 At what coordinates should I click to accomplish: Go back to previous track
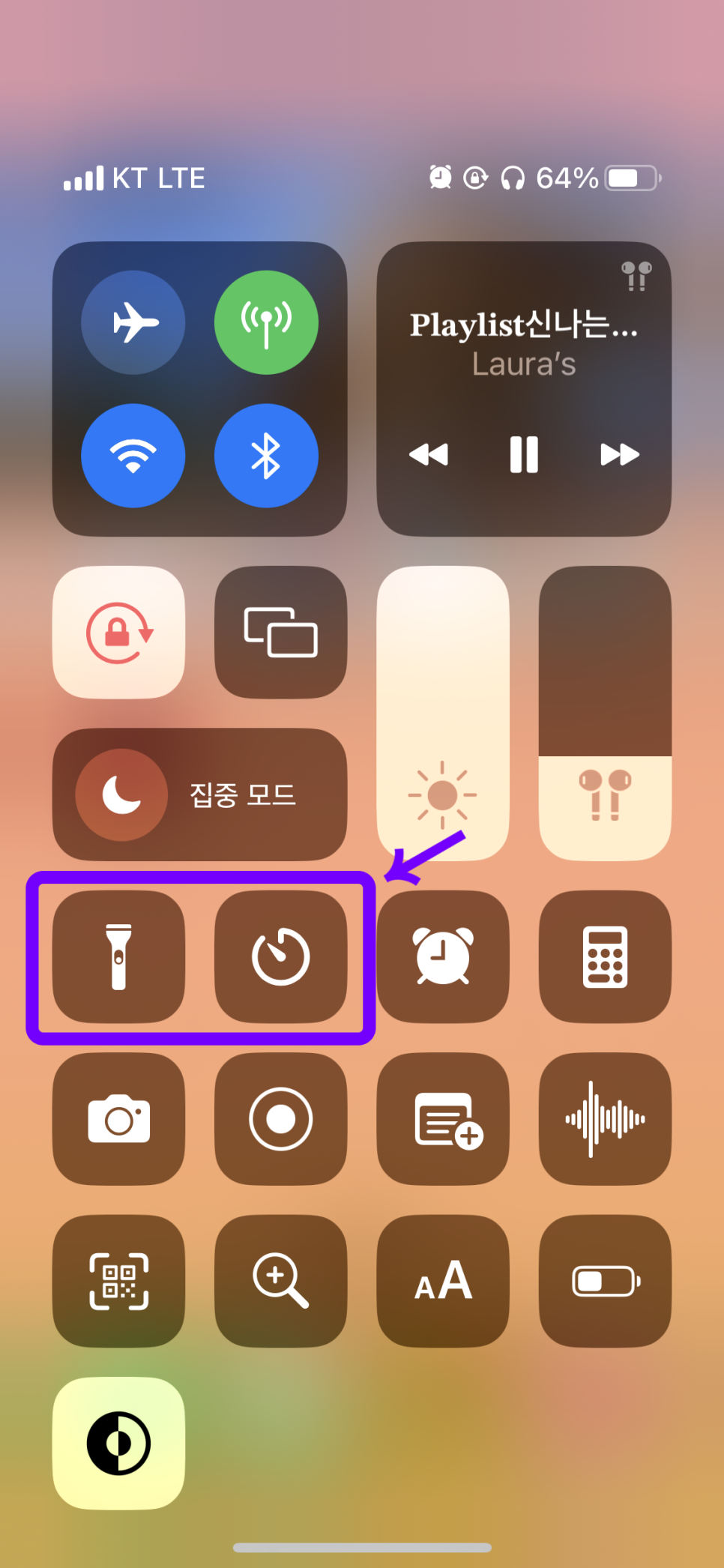(428, 454)
